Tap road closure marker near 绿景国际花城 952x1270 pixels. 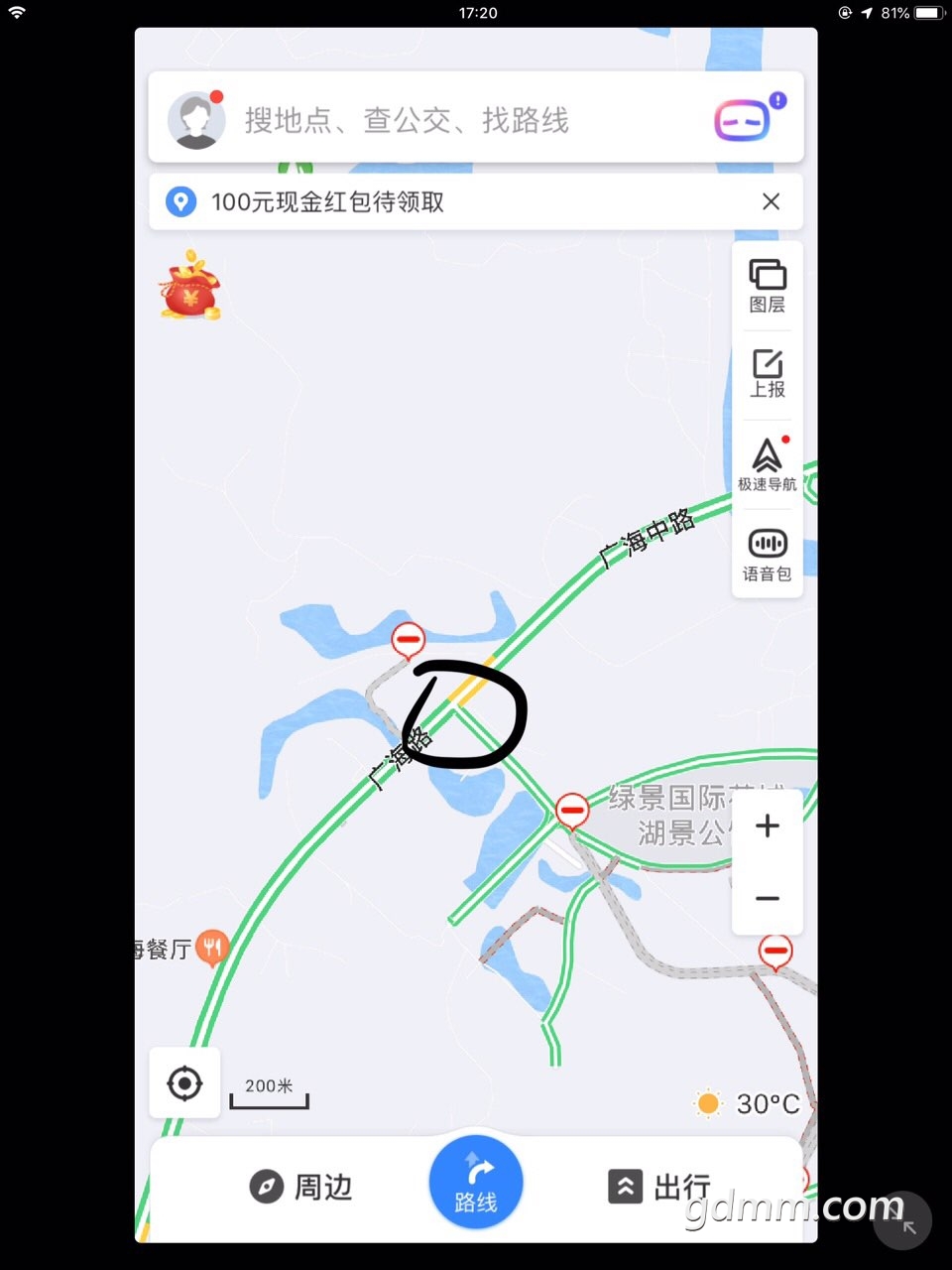571,810
